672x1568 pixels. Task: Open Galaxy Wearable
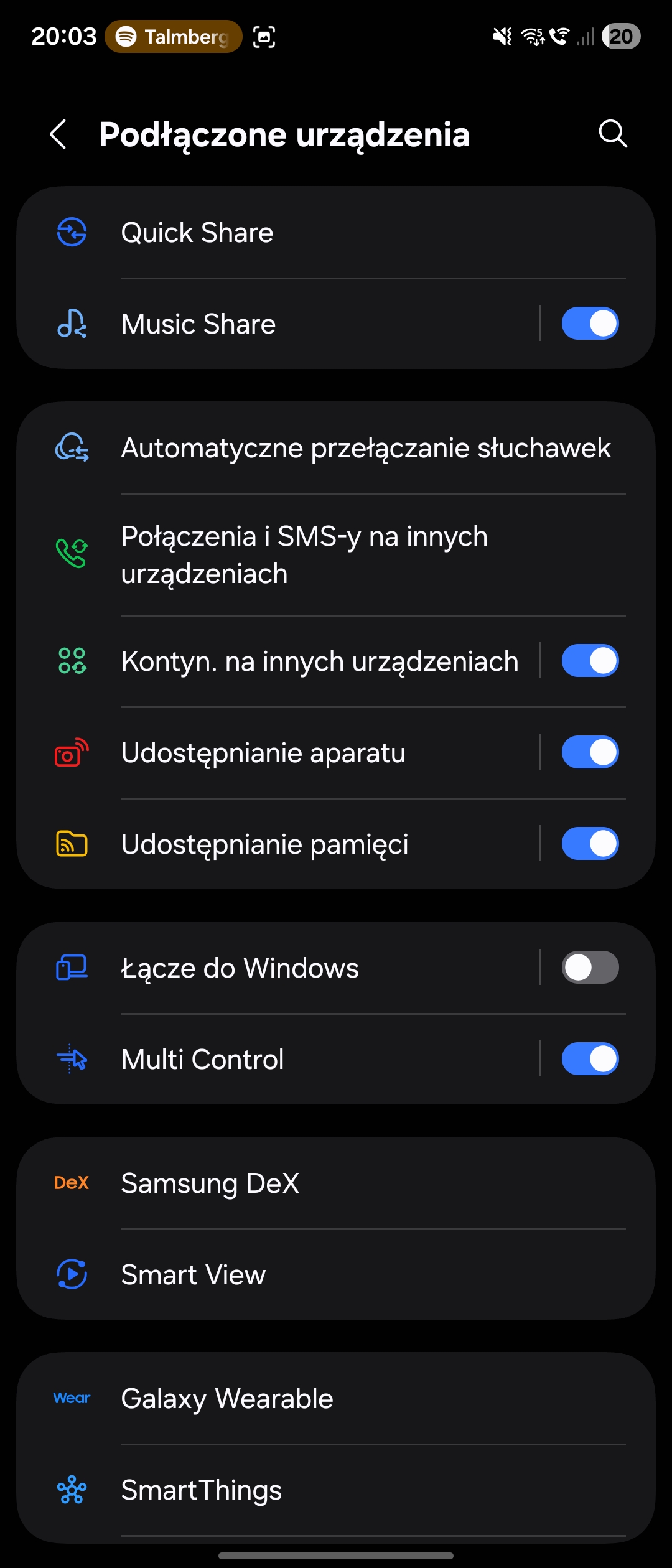[336, 1399]
